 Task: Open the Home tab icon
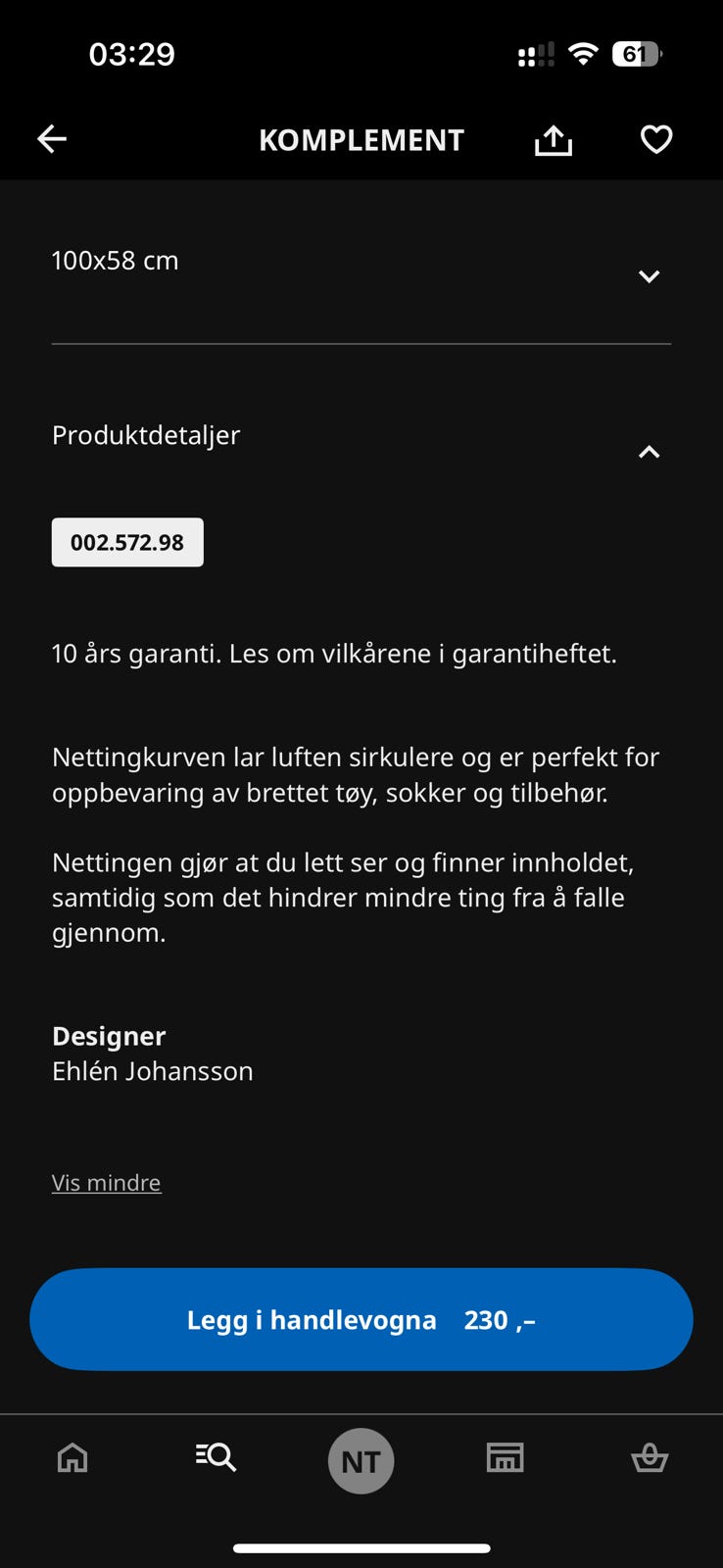[x=72, y=1458]
